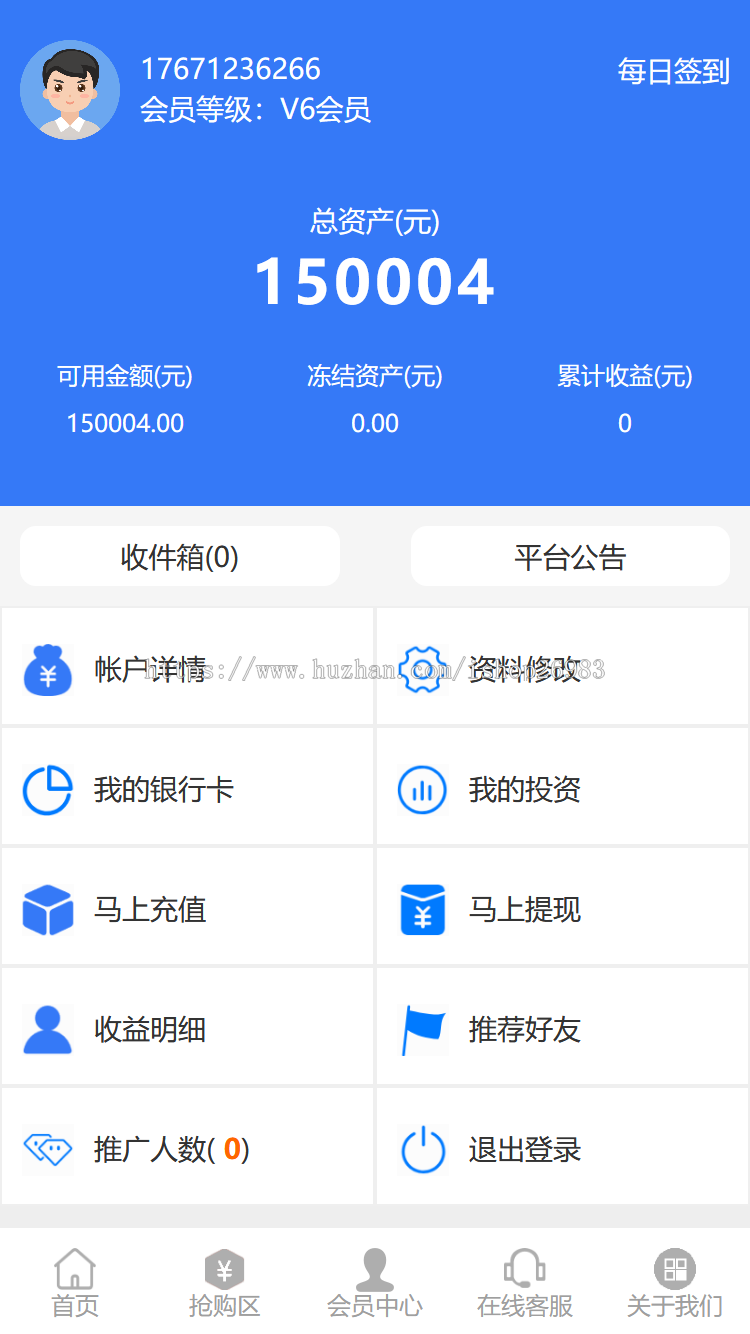This screenshot has width=750, height=1334.
Task: Click the power icon for 退出登录
Action: 421,1150
